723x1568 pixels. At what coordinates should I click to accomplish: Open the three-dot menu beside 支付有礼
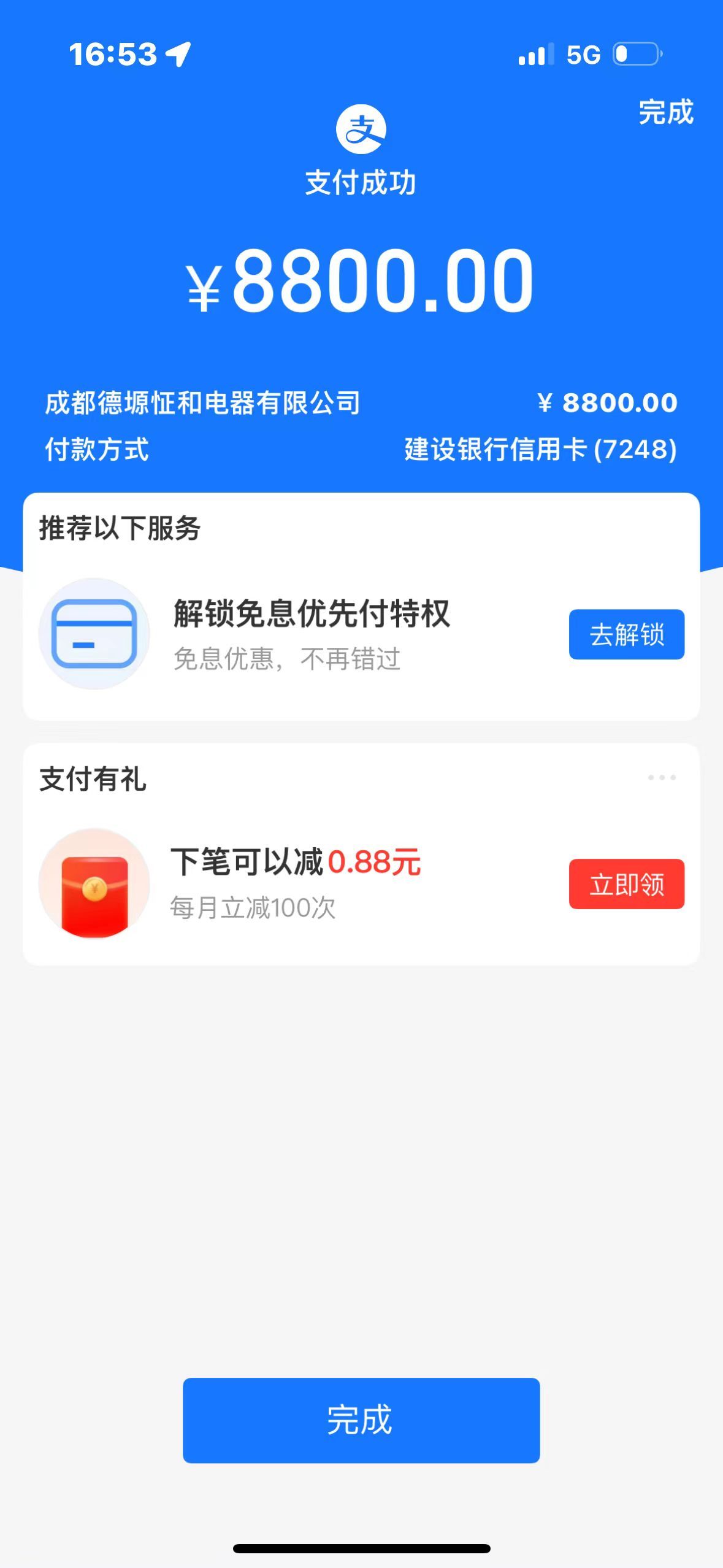(x=662, y=777)
